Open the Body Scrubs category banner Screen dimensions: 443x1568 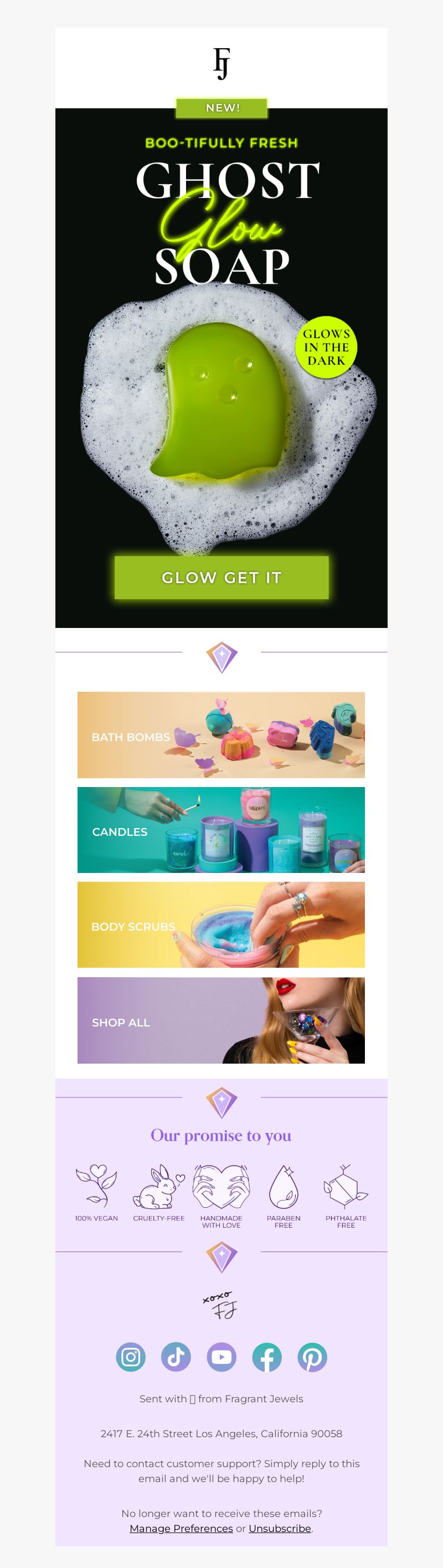221,925
